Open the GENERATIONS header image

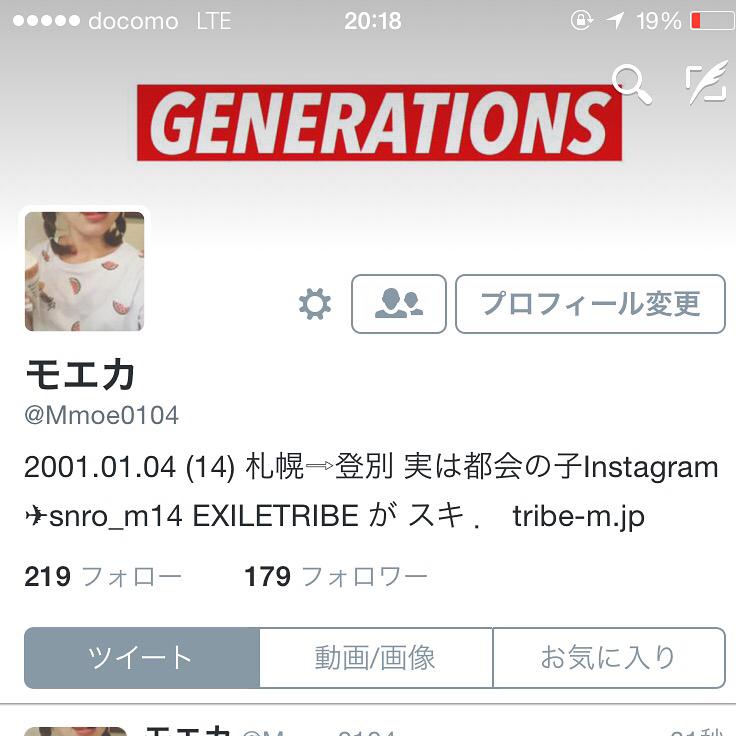click(379, 123)
